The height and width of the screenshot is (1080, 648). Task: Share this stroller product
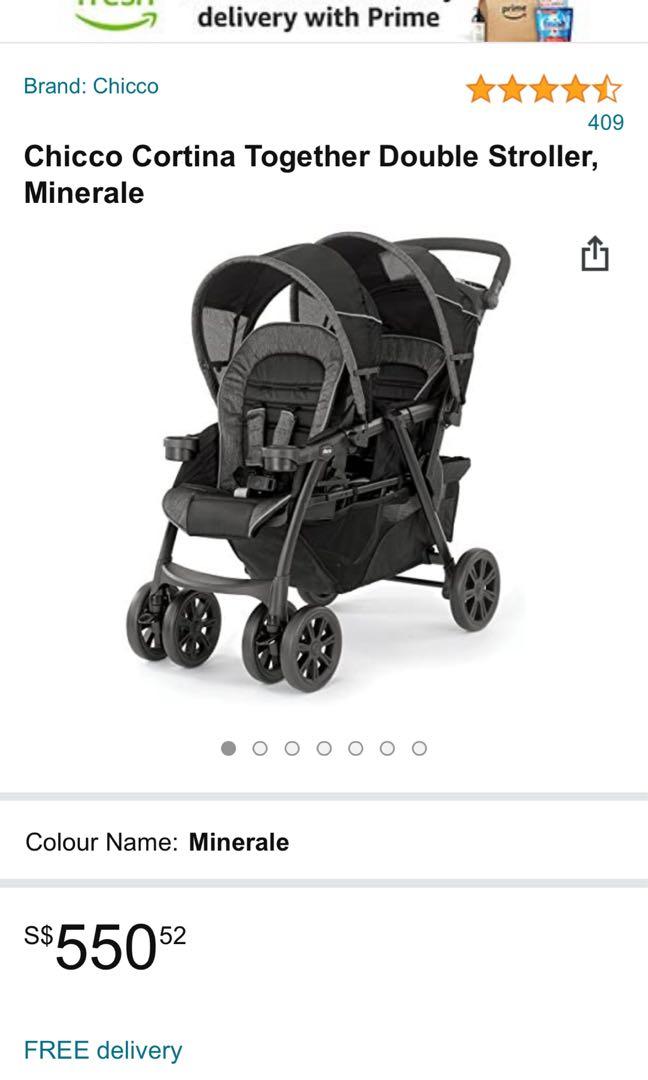coord(594,253)
